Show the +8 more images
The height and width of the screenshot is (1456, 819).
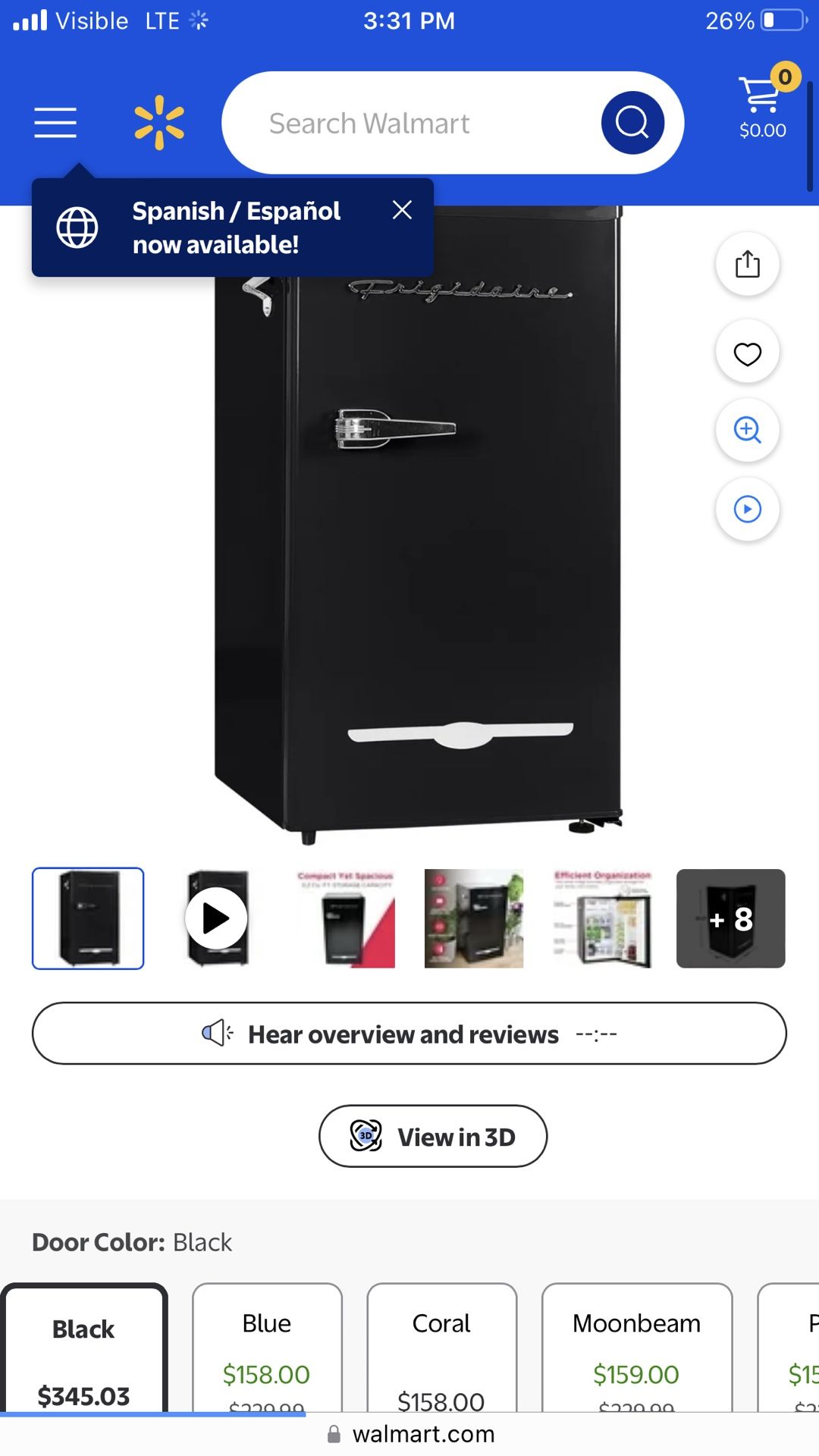click(x=731, y=918)
